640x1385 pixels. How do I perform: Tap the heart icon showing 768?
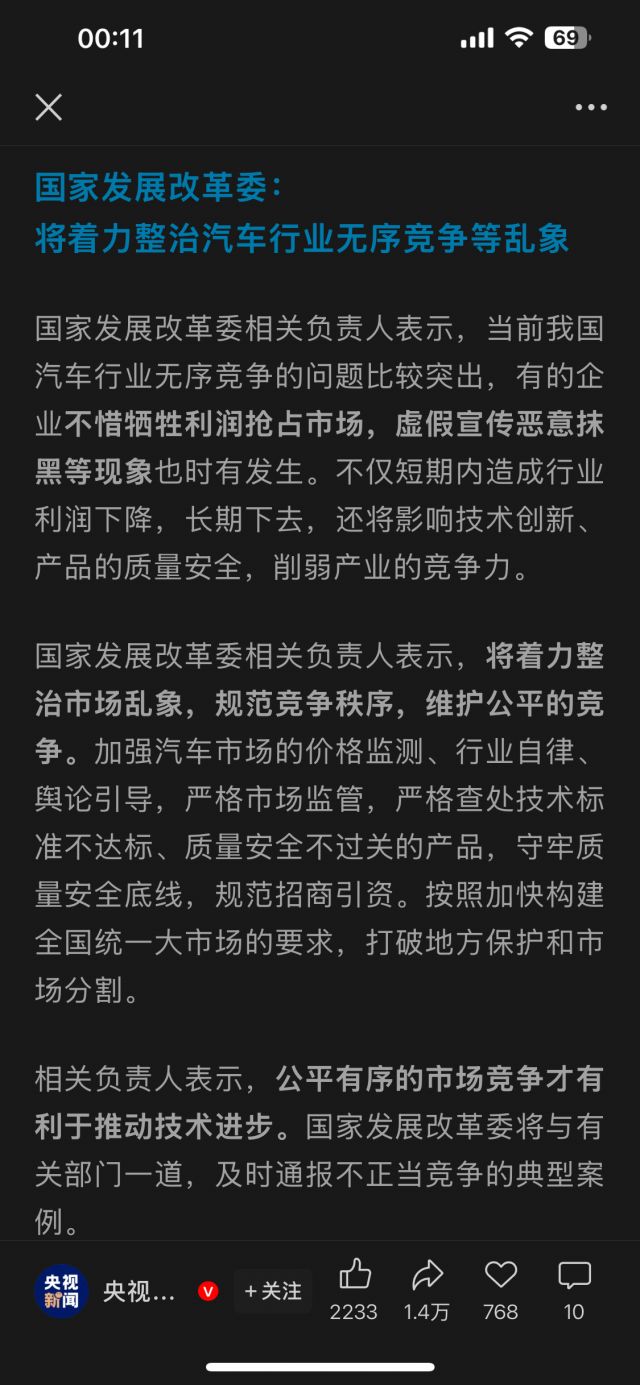point(500,1275)
